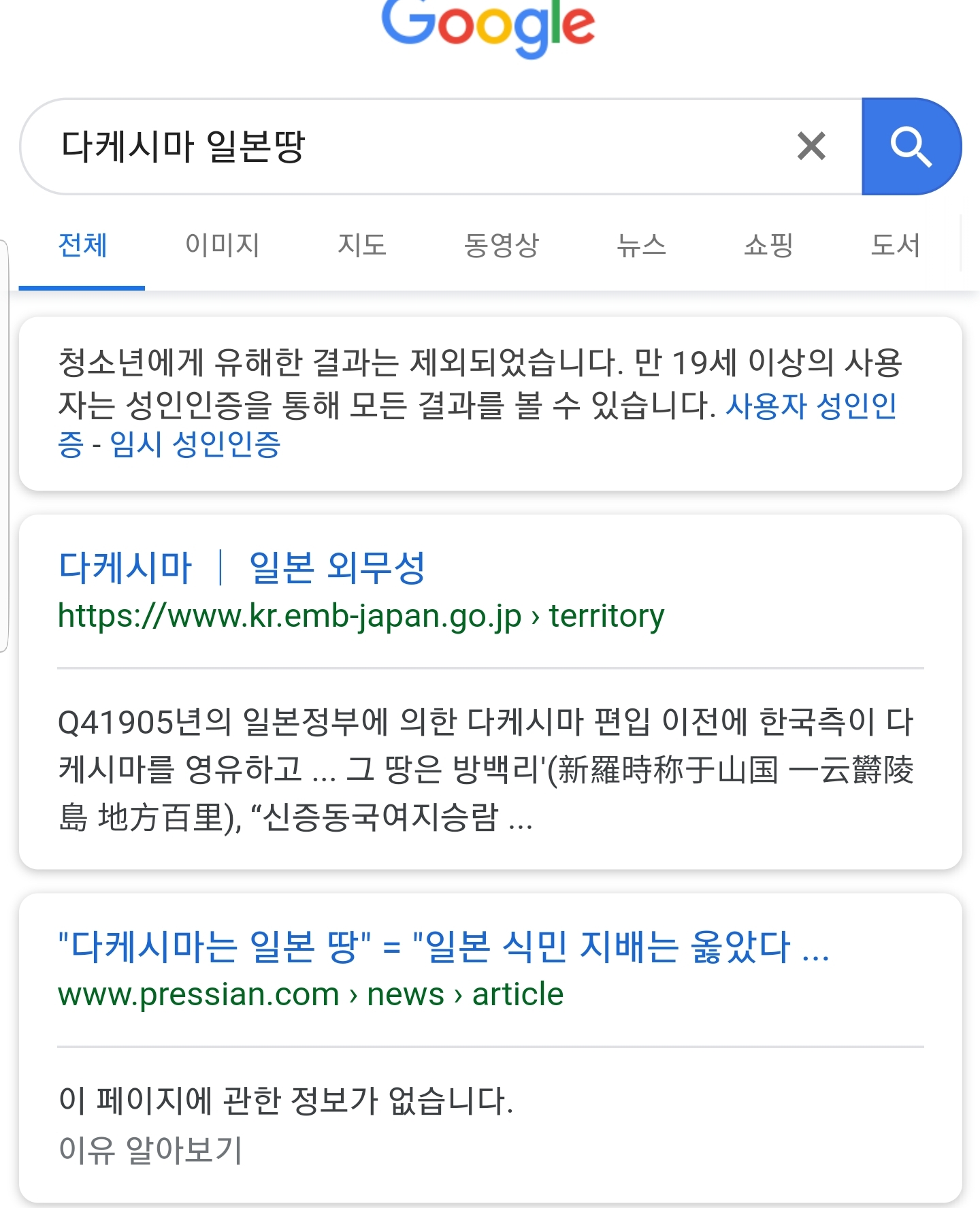Clear the search query with X
This screenshot has height=1208, width=980.
[811, 146]
